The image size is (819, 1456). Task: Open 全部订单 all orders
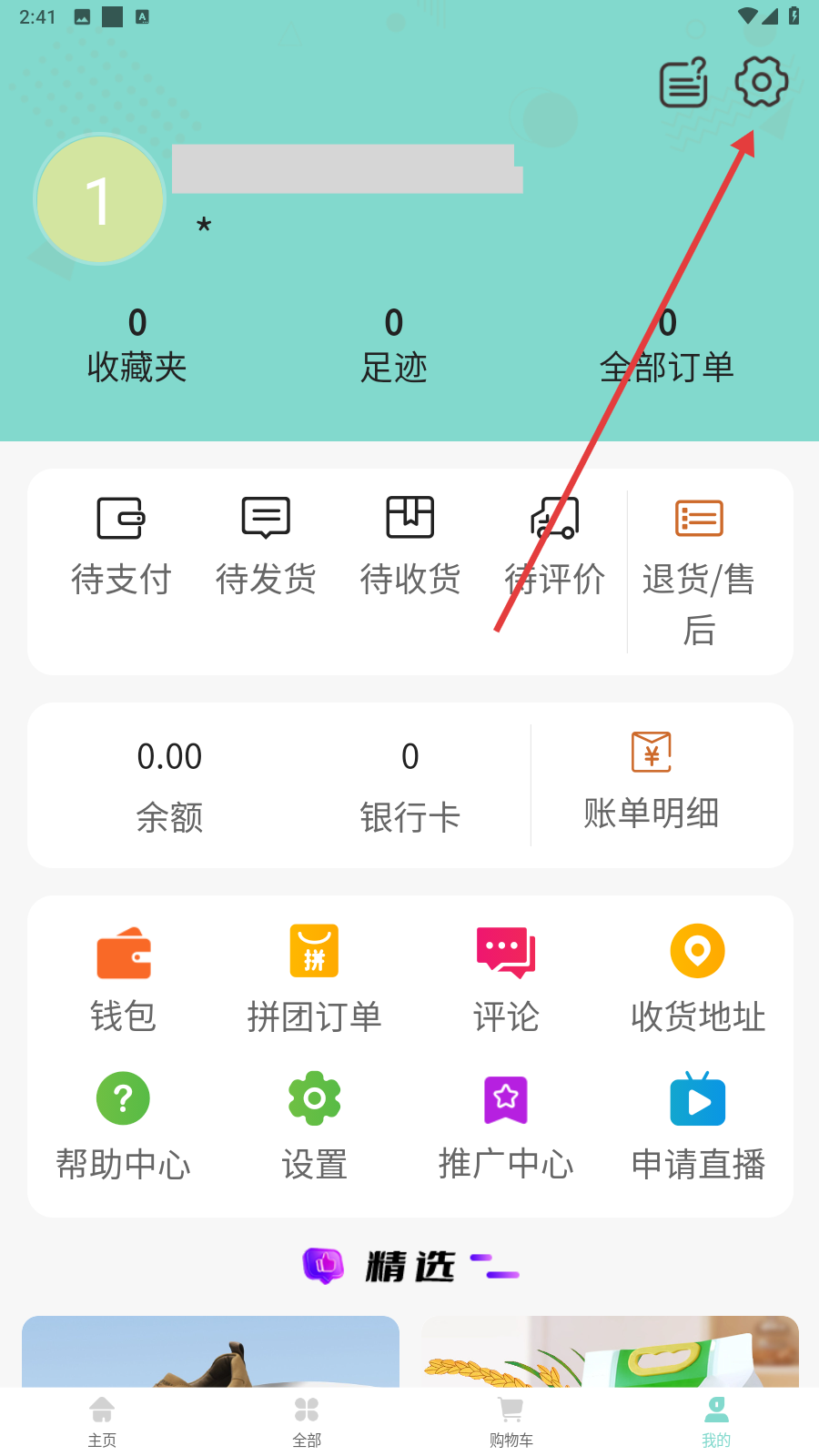tap(667, 346)
